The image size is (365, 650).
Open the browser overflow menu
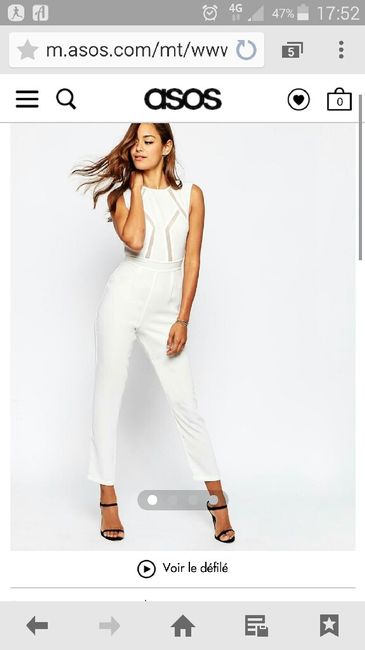tap(341, 50)
